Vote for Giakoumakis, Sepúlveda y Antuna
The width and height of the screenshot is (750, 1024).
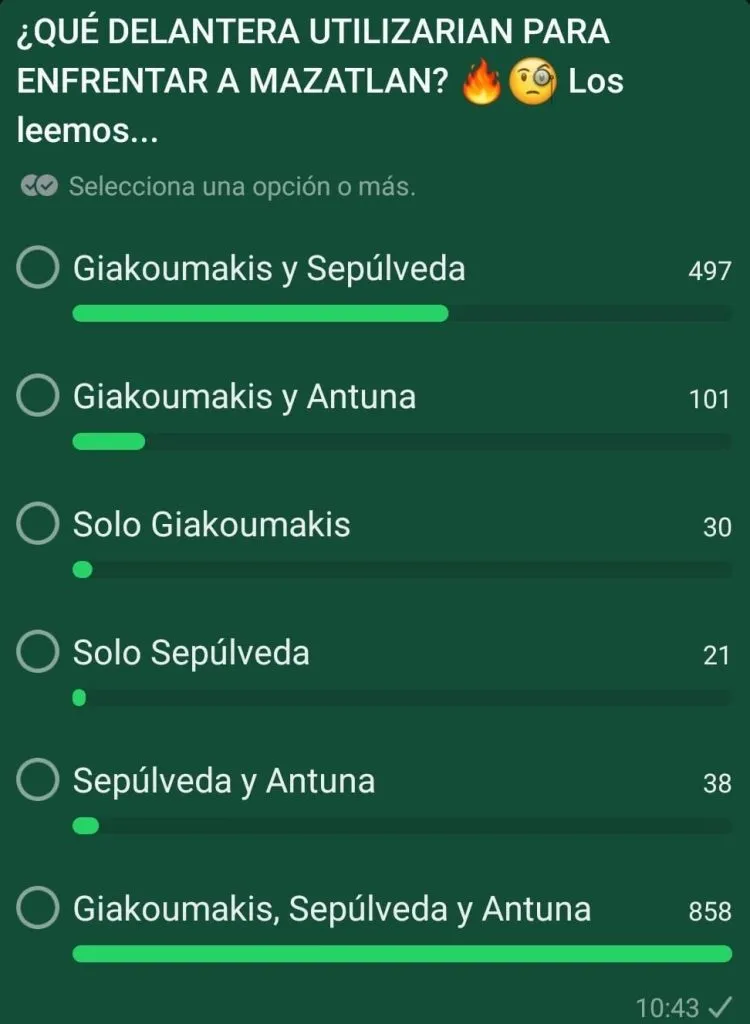38,909
